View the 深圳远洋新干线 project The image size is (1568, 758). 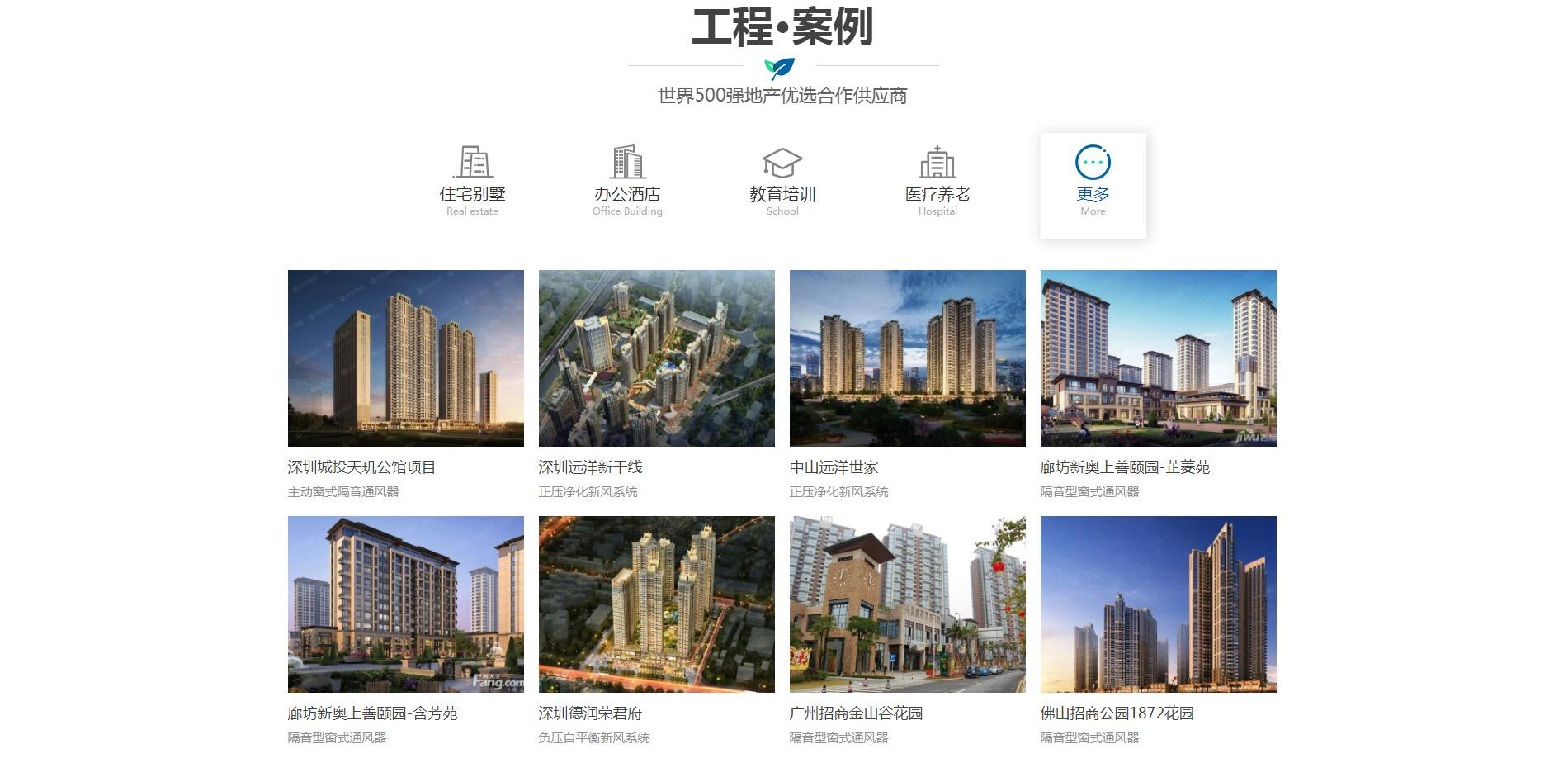[x=656, y=358]
